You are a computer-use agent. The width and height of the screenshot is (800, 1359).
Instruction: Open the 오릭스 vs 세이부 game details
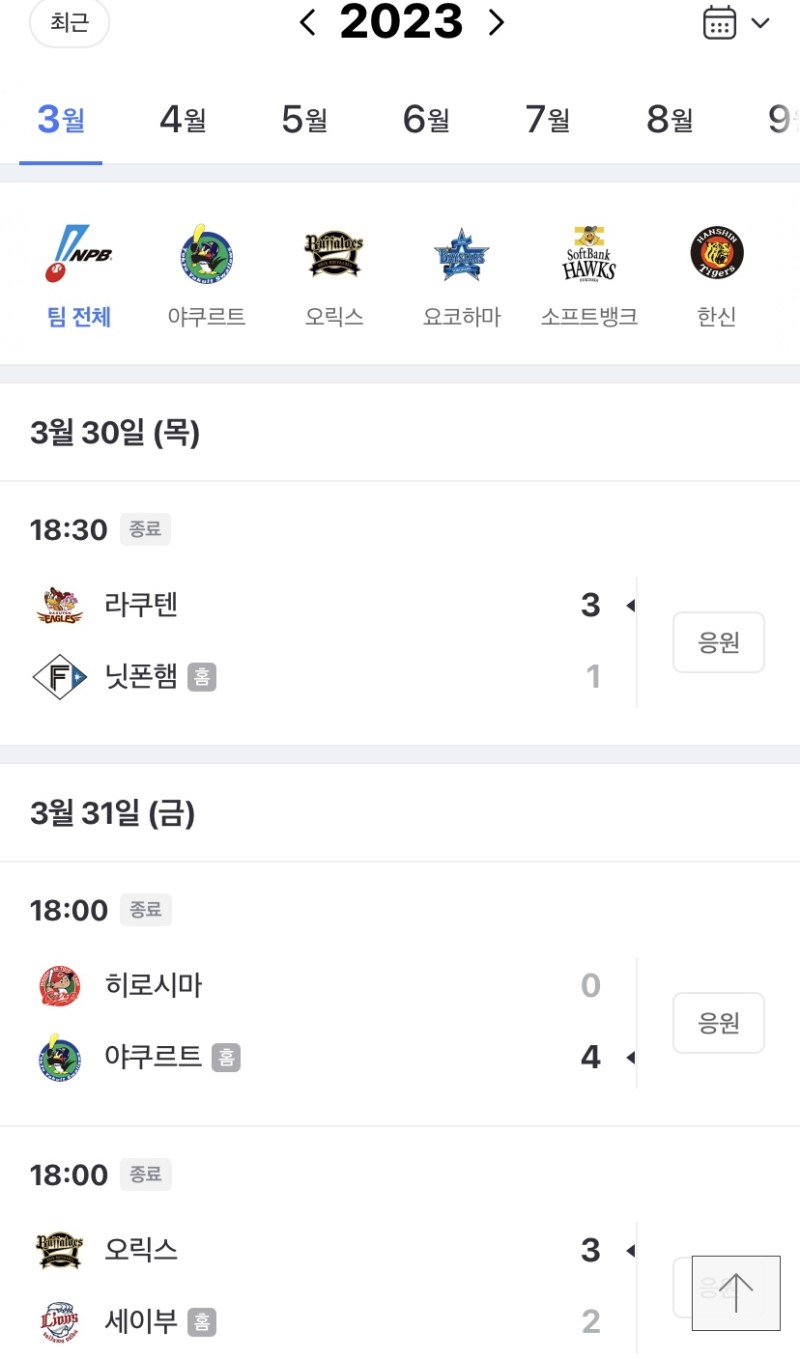(320, 1285)
